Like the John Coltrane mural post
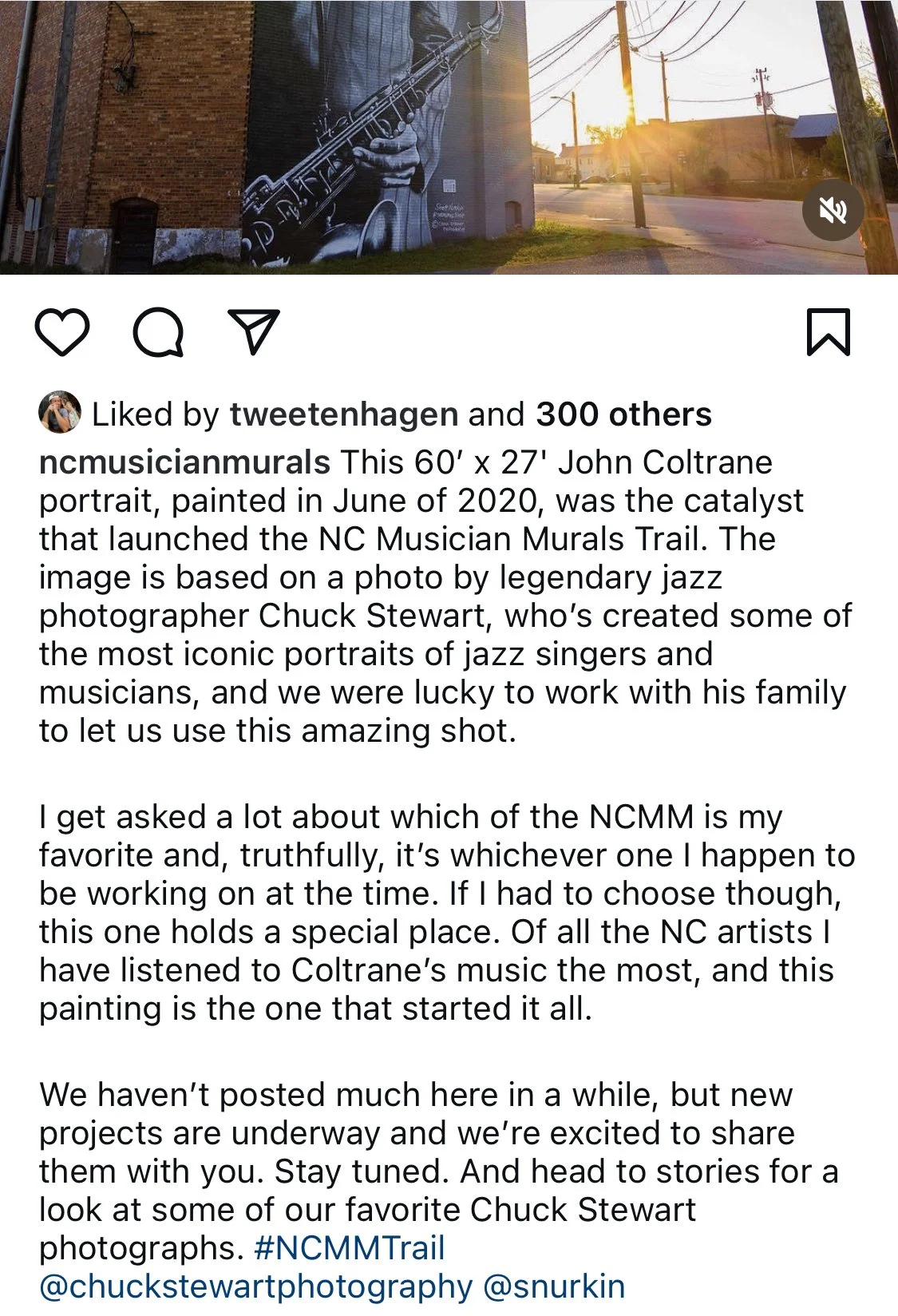The width and height of the screenshot is (898, 1316). (62, 332)
